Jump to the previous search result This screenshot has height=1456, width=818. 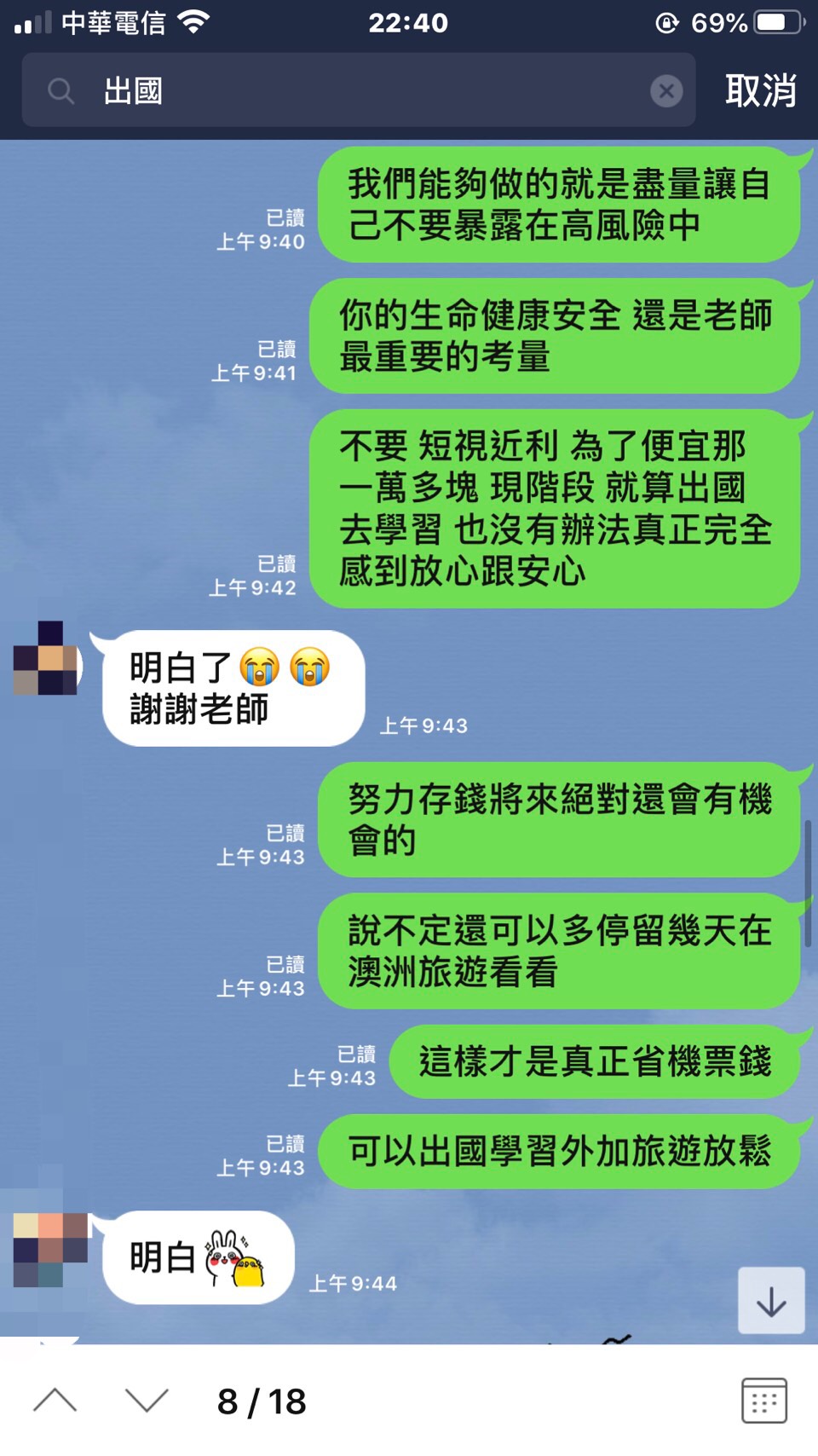click(55, 1401)
